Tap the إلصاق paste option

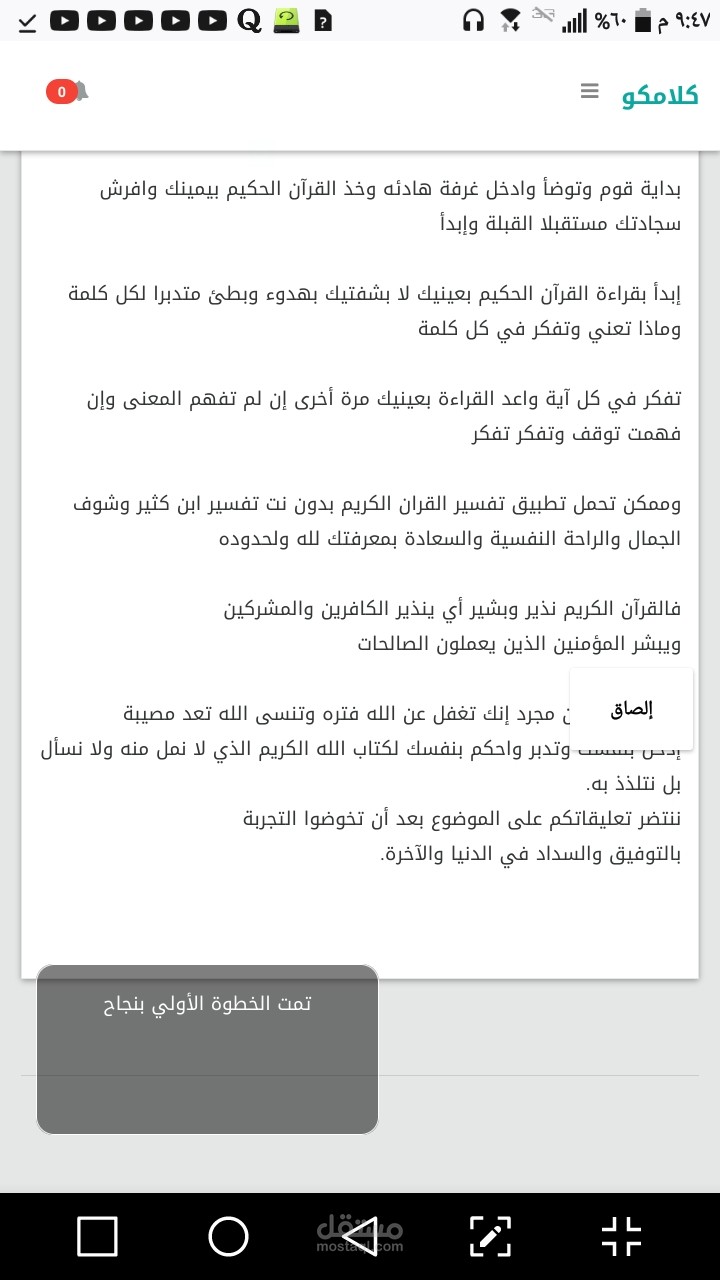(631, 710)
